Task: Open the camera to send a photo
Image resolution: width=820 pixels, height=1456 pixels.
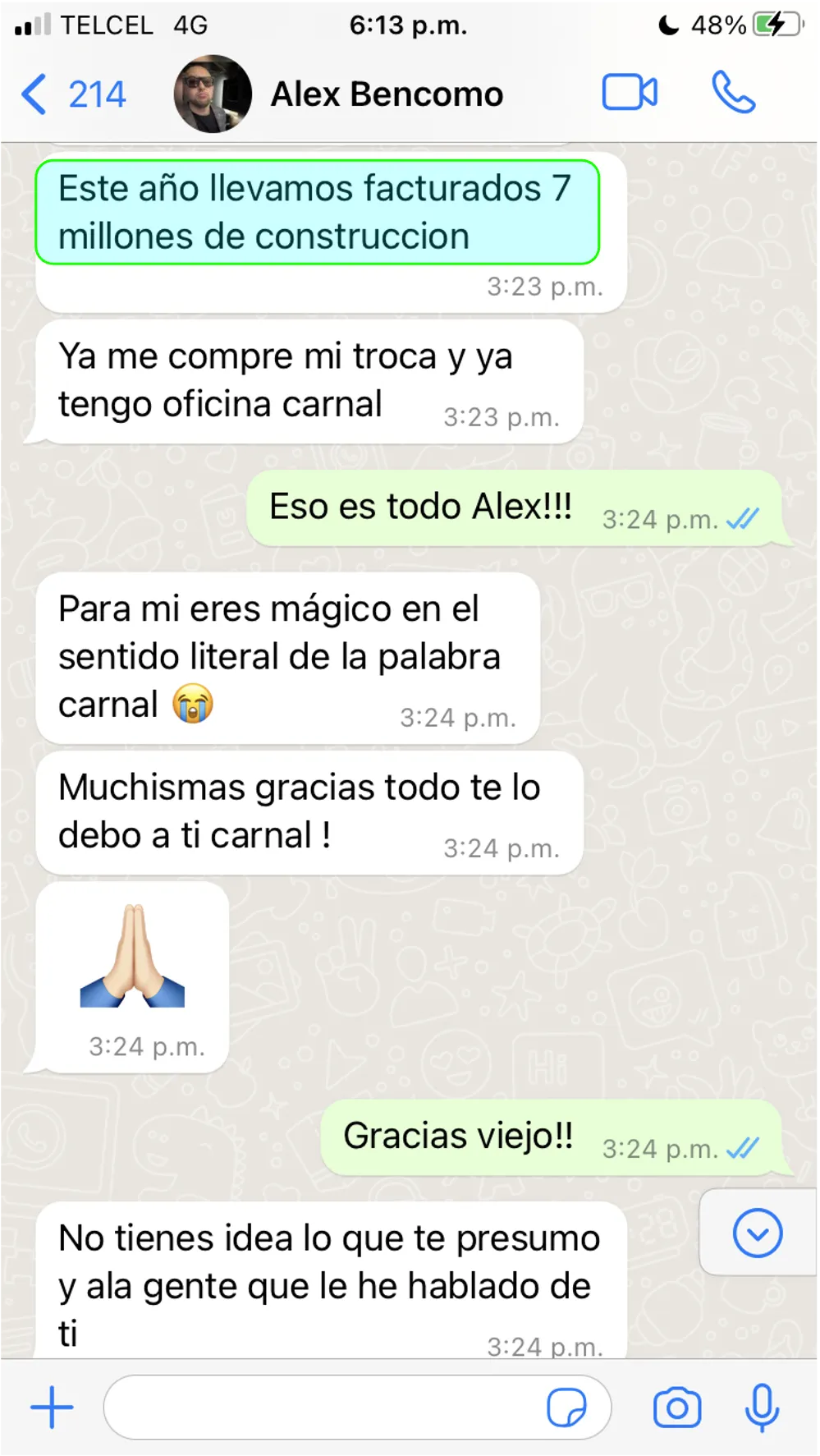Action: (677, 1408)
